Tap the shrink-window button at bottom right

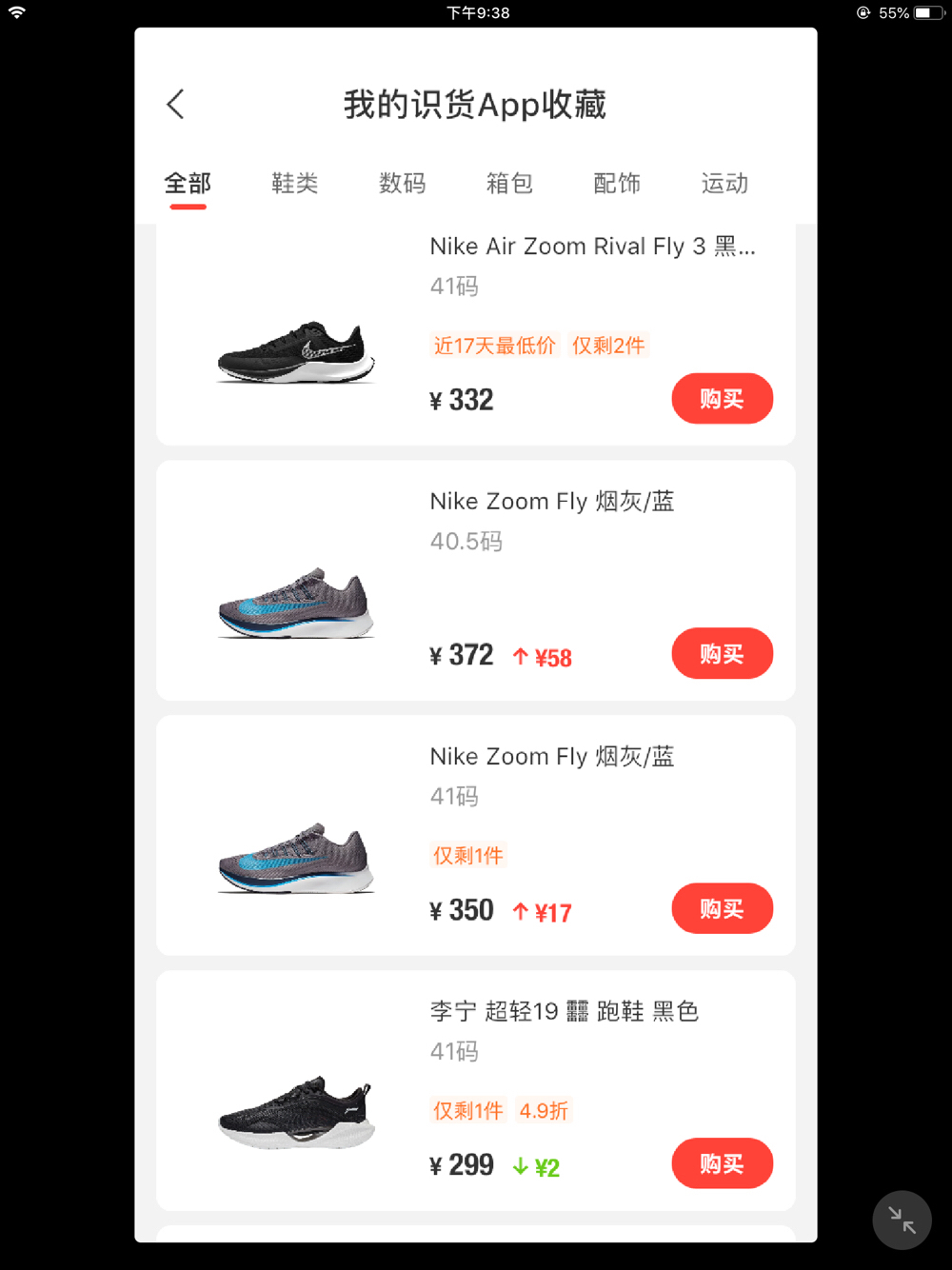click(x=902, y=1220)
